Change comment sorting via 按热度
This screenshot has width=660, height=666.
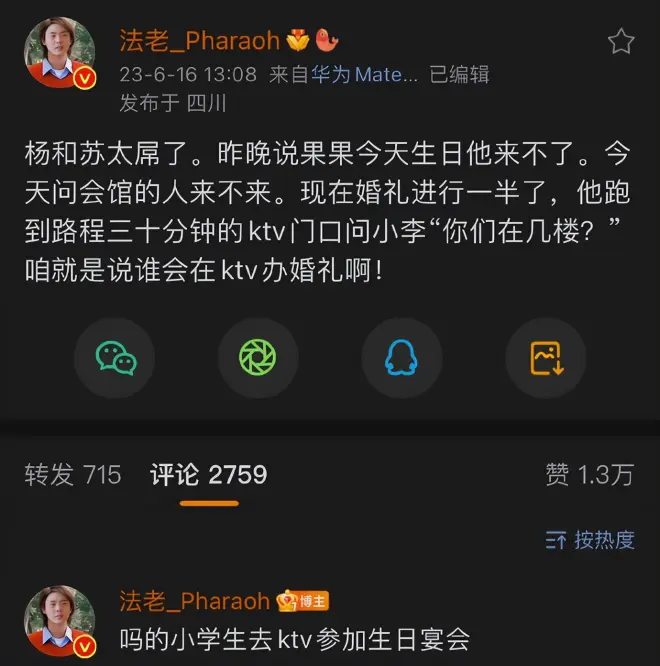coord(590,540)
